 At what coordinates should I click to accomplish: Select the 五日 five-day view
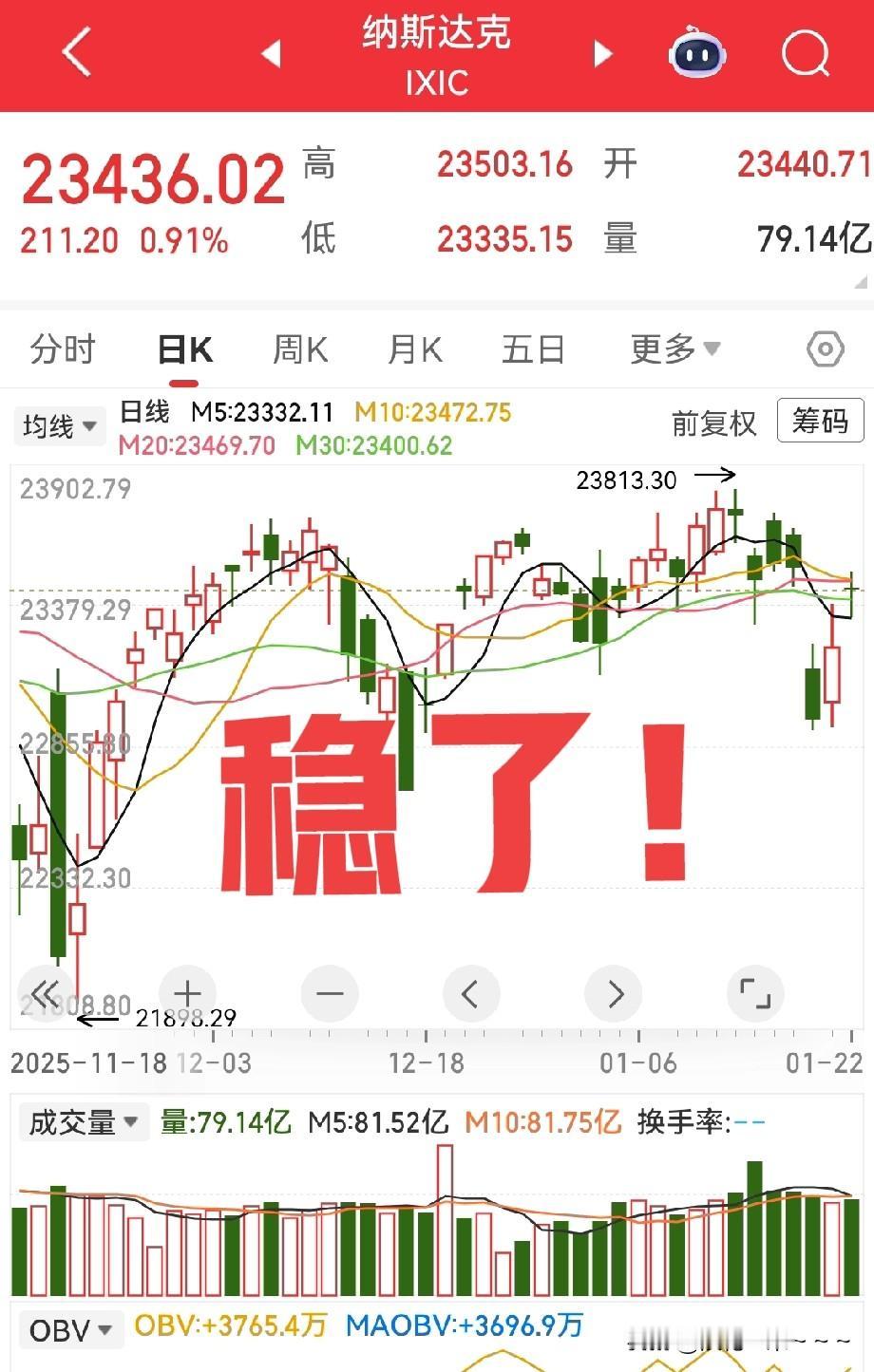tap(533, 349)
